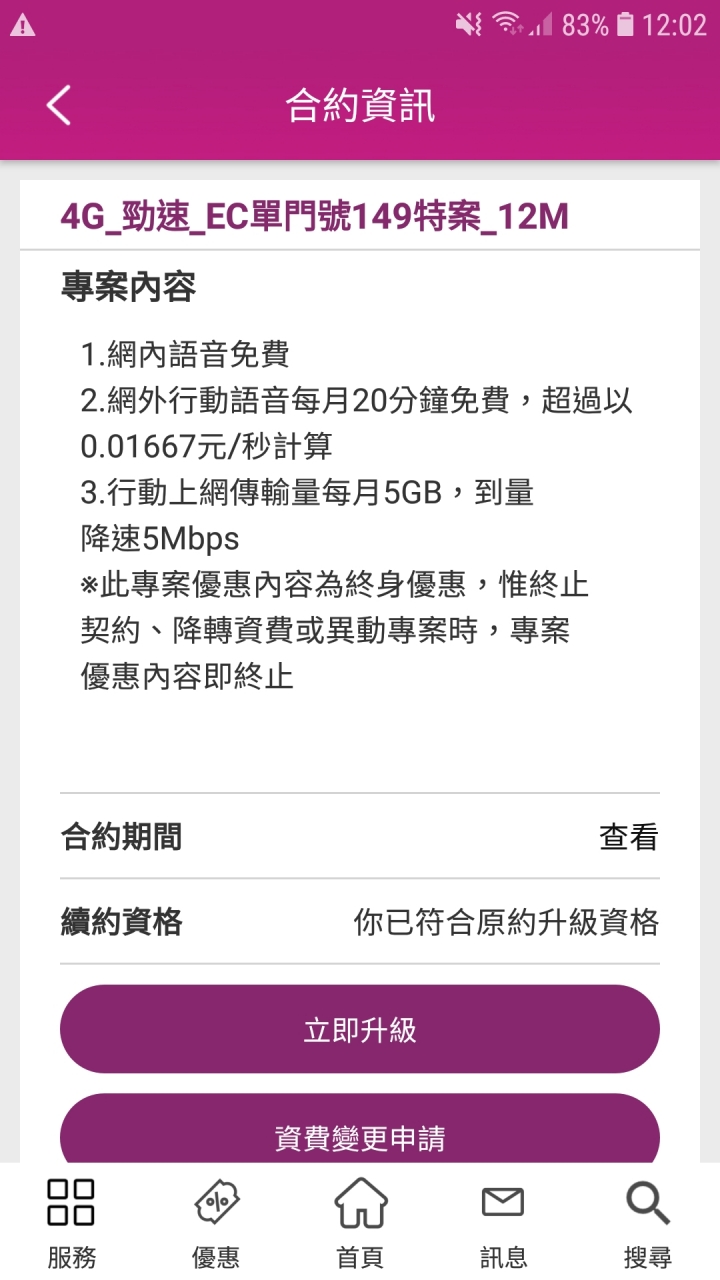Switch to the 服務 tab

click(72, 1222)
